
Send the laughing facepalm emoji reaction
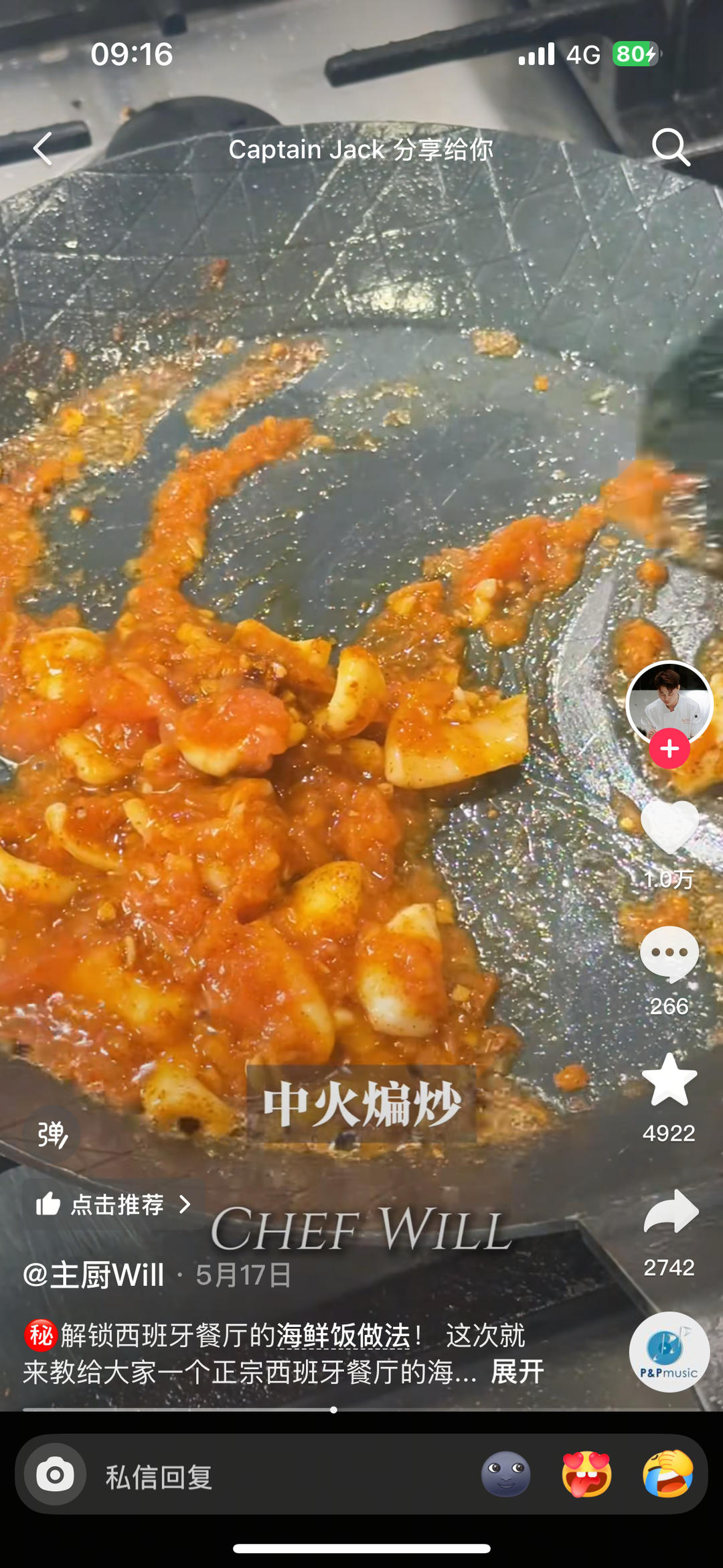click(668, 1474)
